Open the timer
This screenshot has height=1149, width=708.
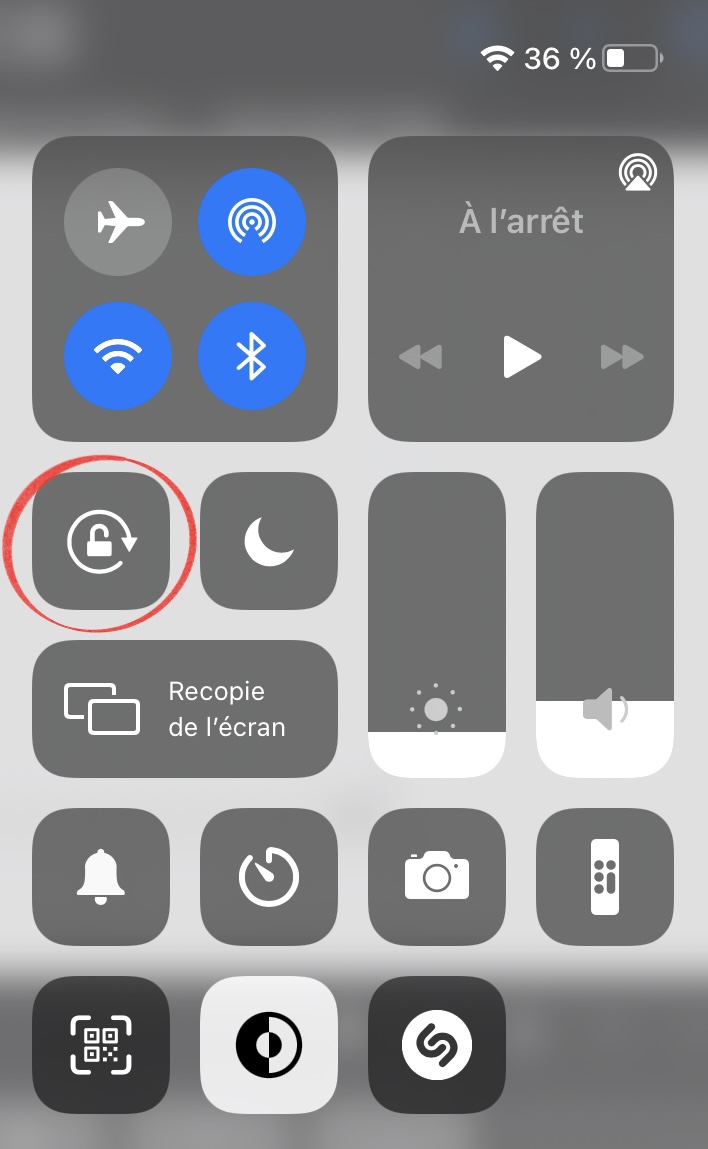[x=269, y=877]
